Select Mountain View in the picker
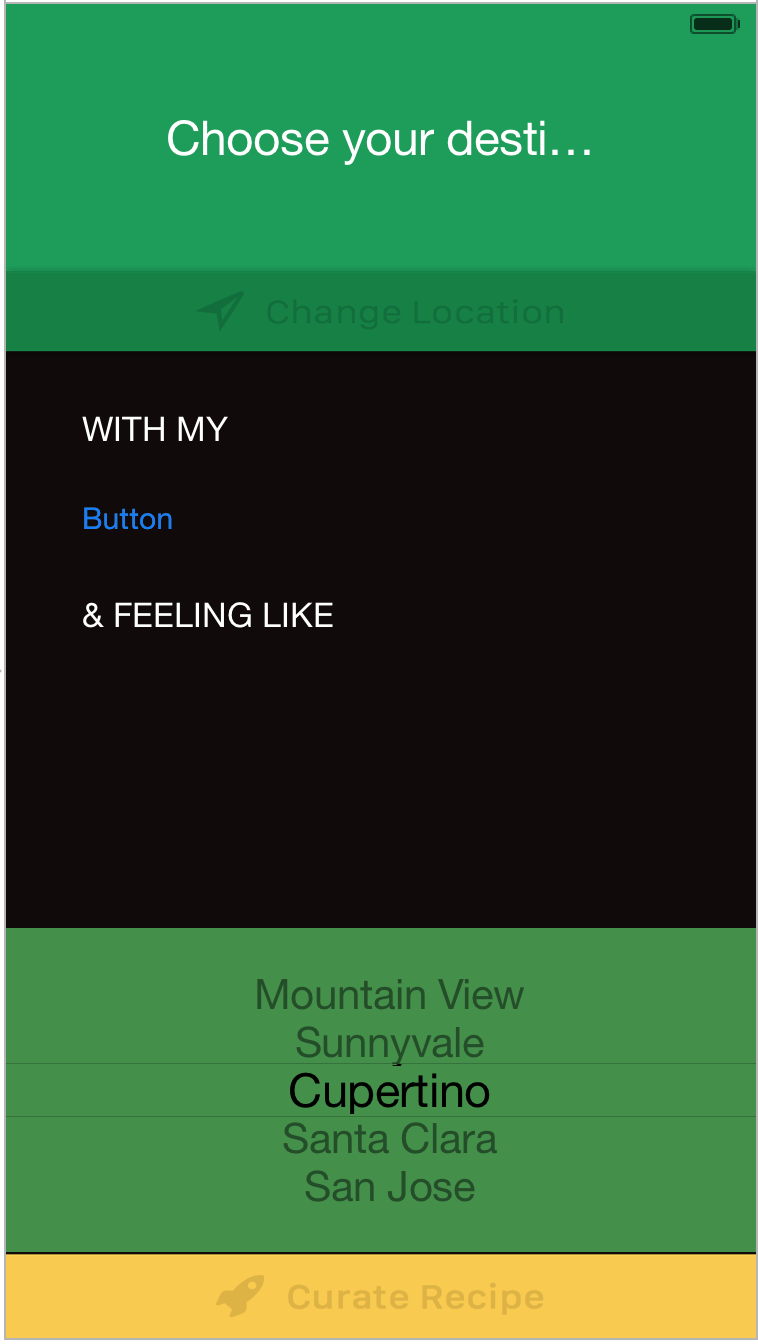 pyautogui.click(x=389, y=995)
